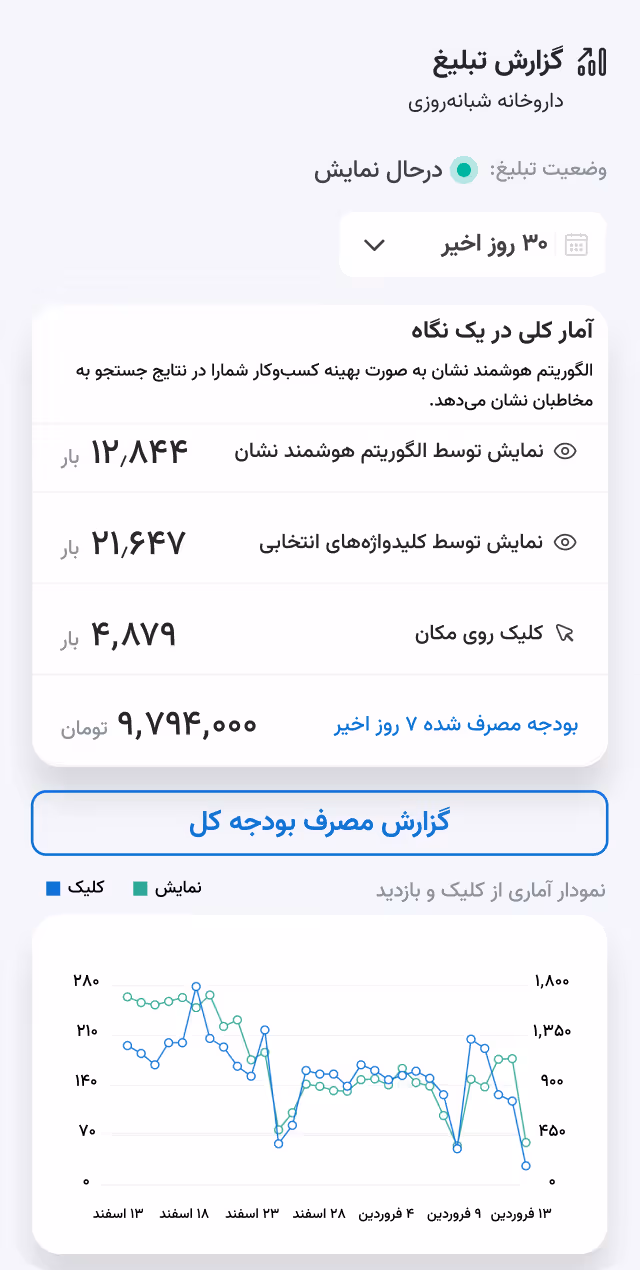Open 'گزارش مصرف بودجه کل' budget report
The image size is (640, 1270).
(x=320, y=823)
